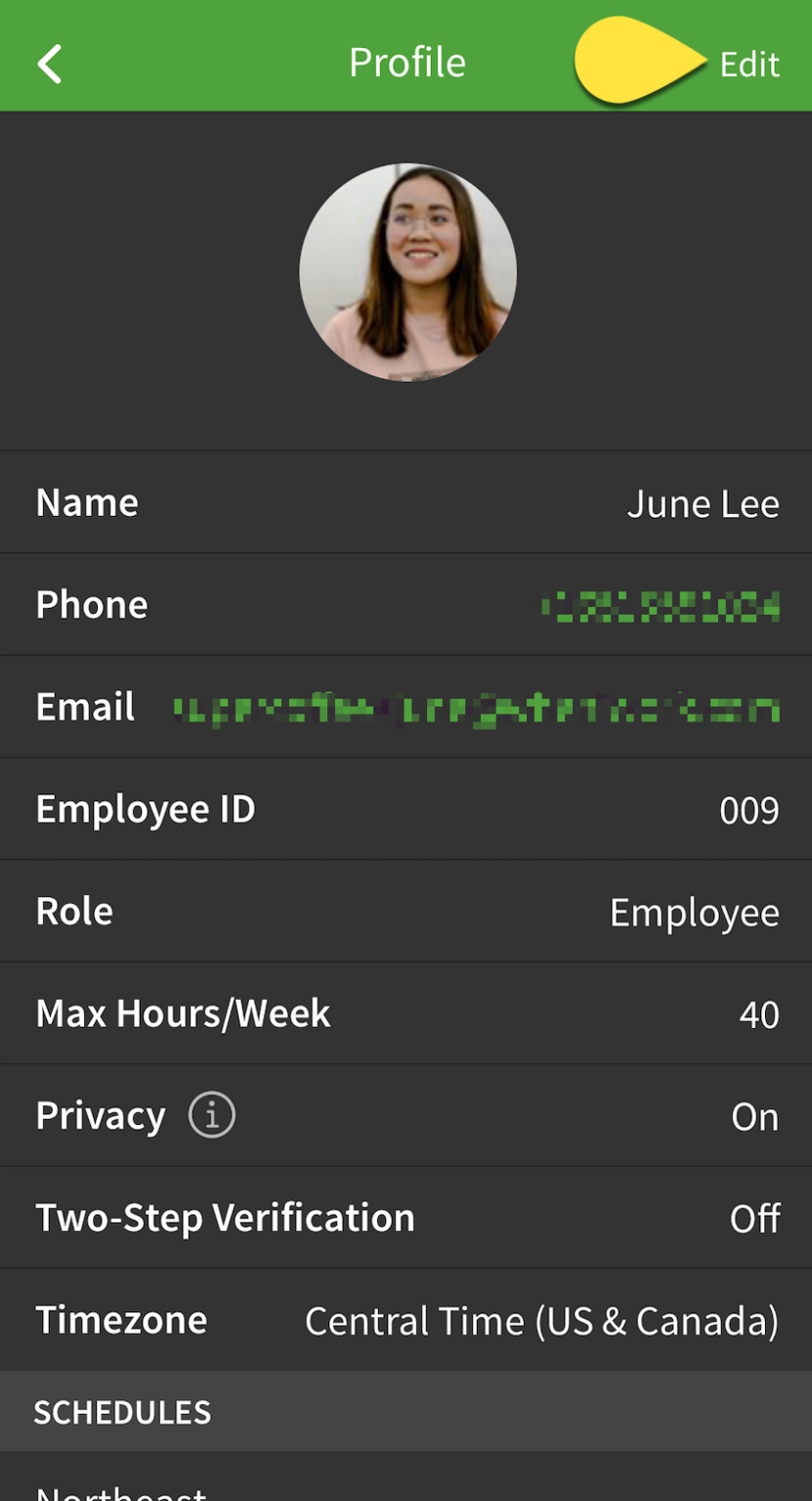This screenshot has width=812, height=1501.
Task: Select the Employee ID row
Action: [406, 808]
